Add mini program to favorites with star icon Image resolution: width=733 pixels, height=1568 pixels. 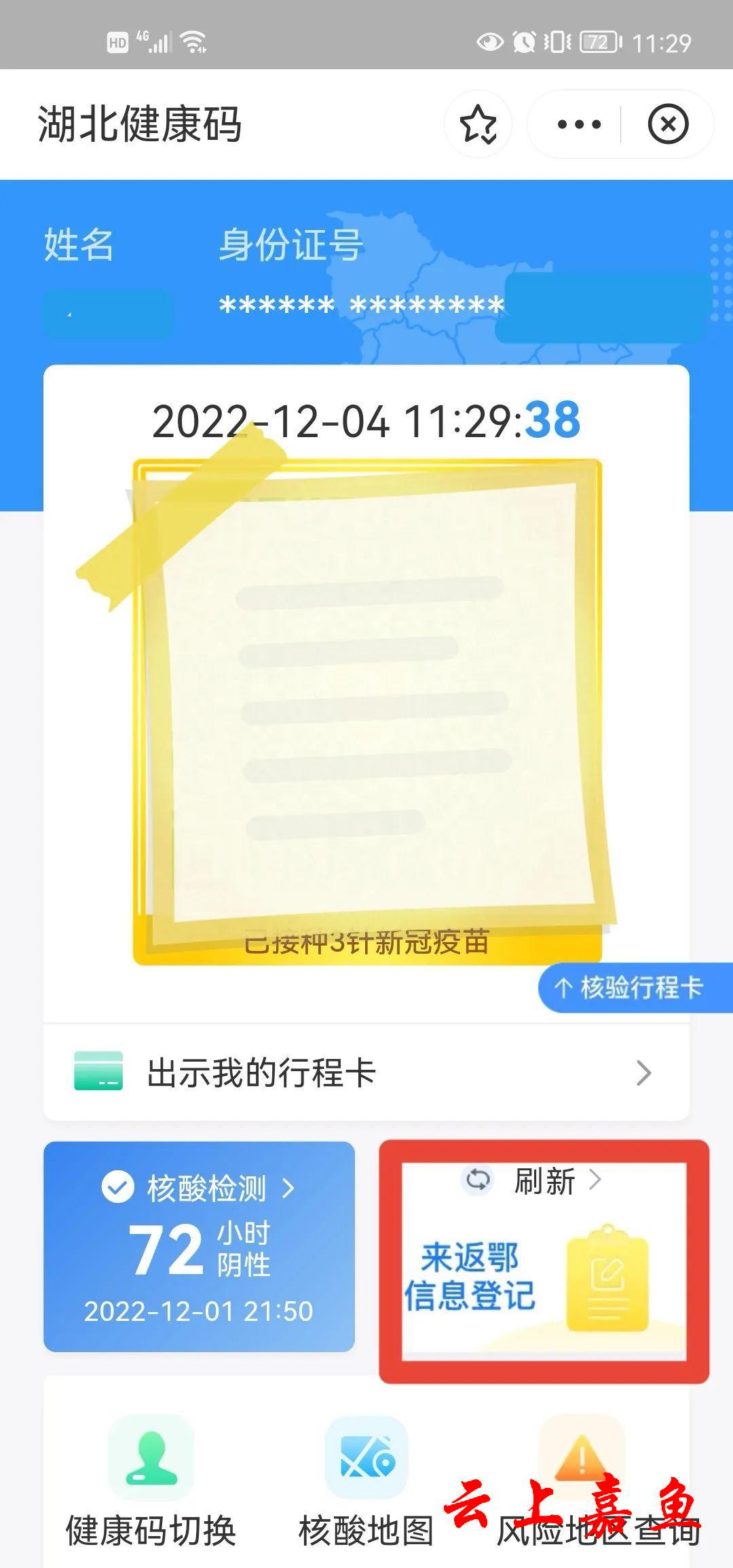click(x=478, y=124)
